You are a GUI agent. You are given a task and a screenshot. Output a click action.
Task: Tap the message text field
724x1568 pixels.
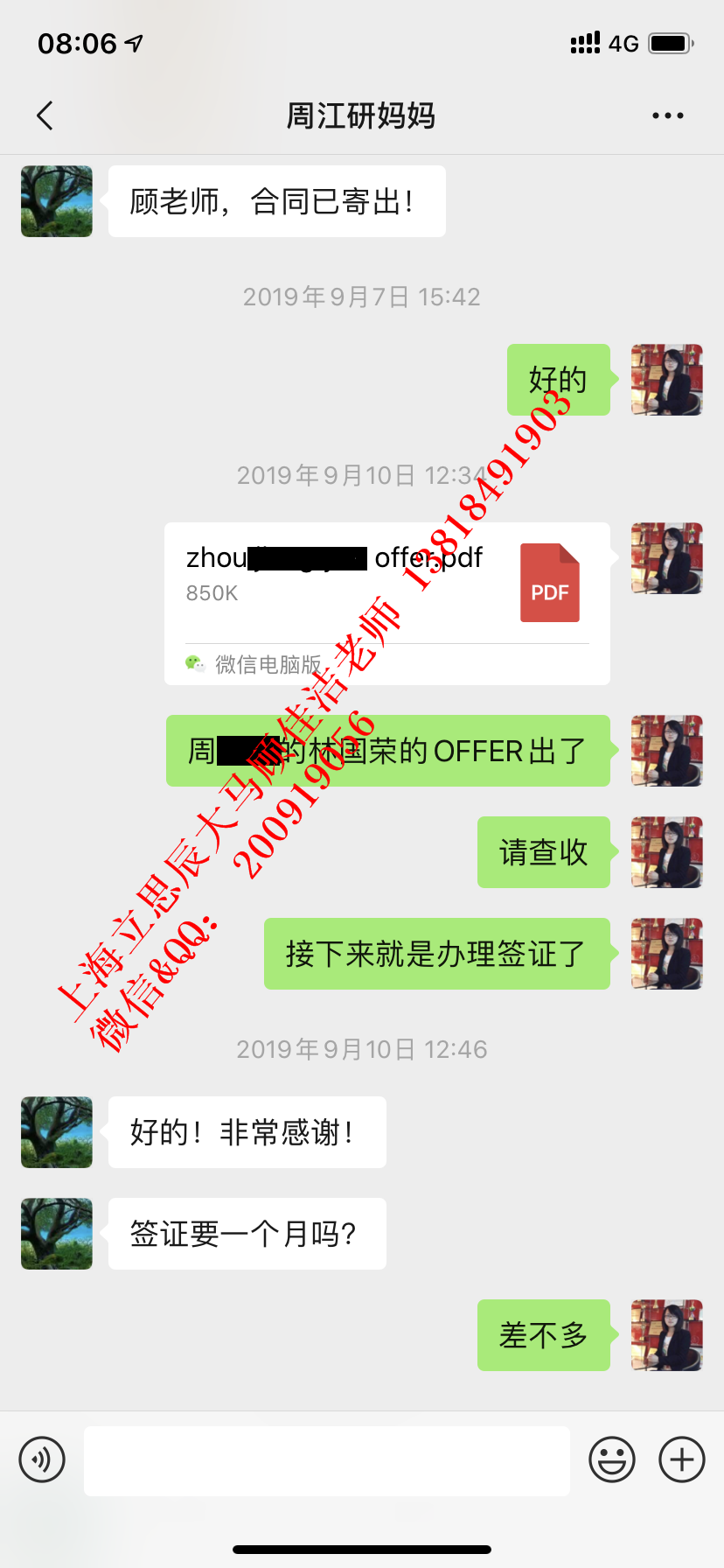pos(326,1459)
